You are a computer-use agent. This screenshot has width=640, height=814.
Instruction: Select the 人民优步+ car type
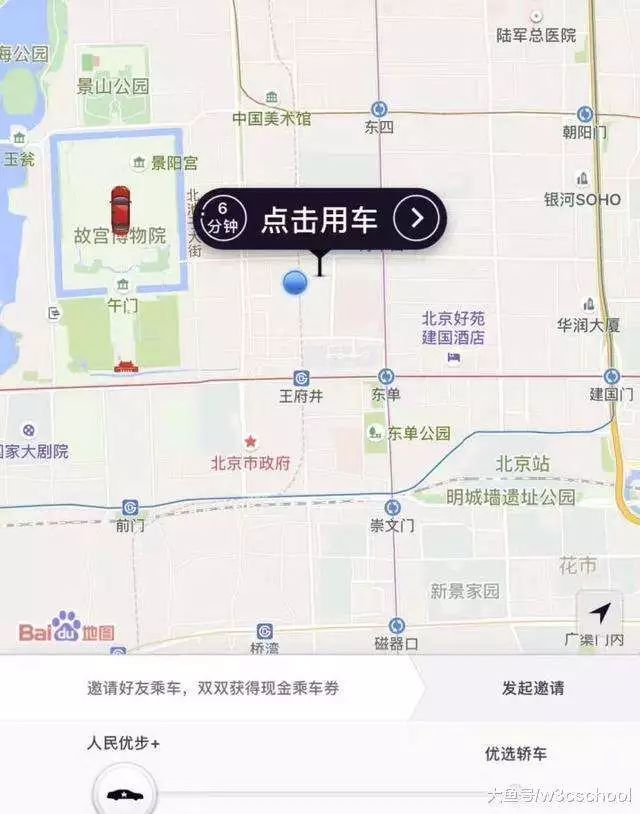(123, 744)
